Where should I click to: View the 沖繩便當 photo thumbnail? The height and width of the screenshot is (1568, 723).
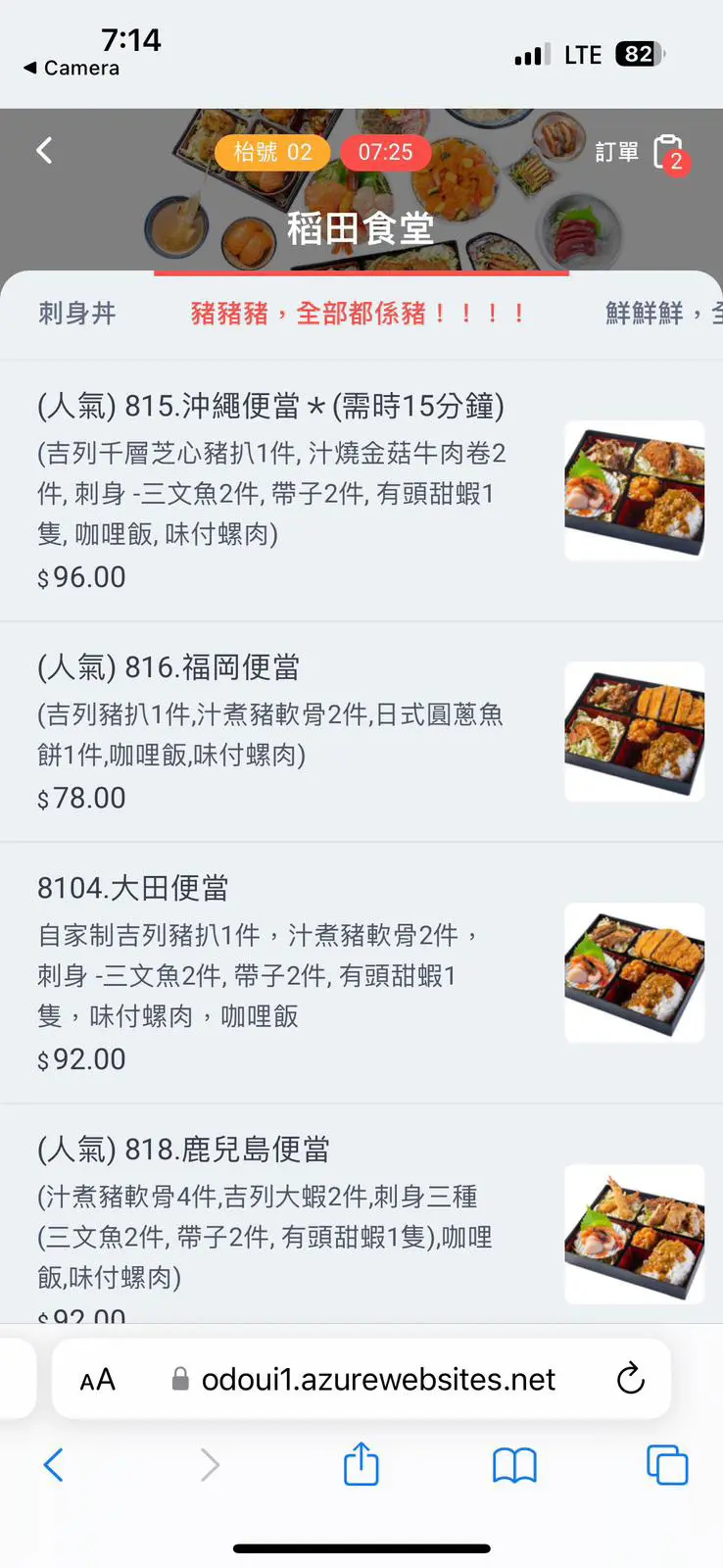click(x=634, y=490)
